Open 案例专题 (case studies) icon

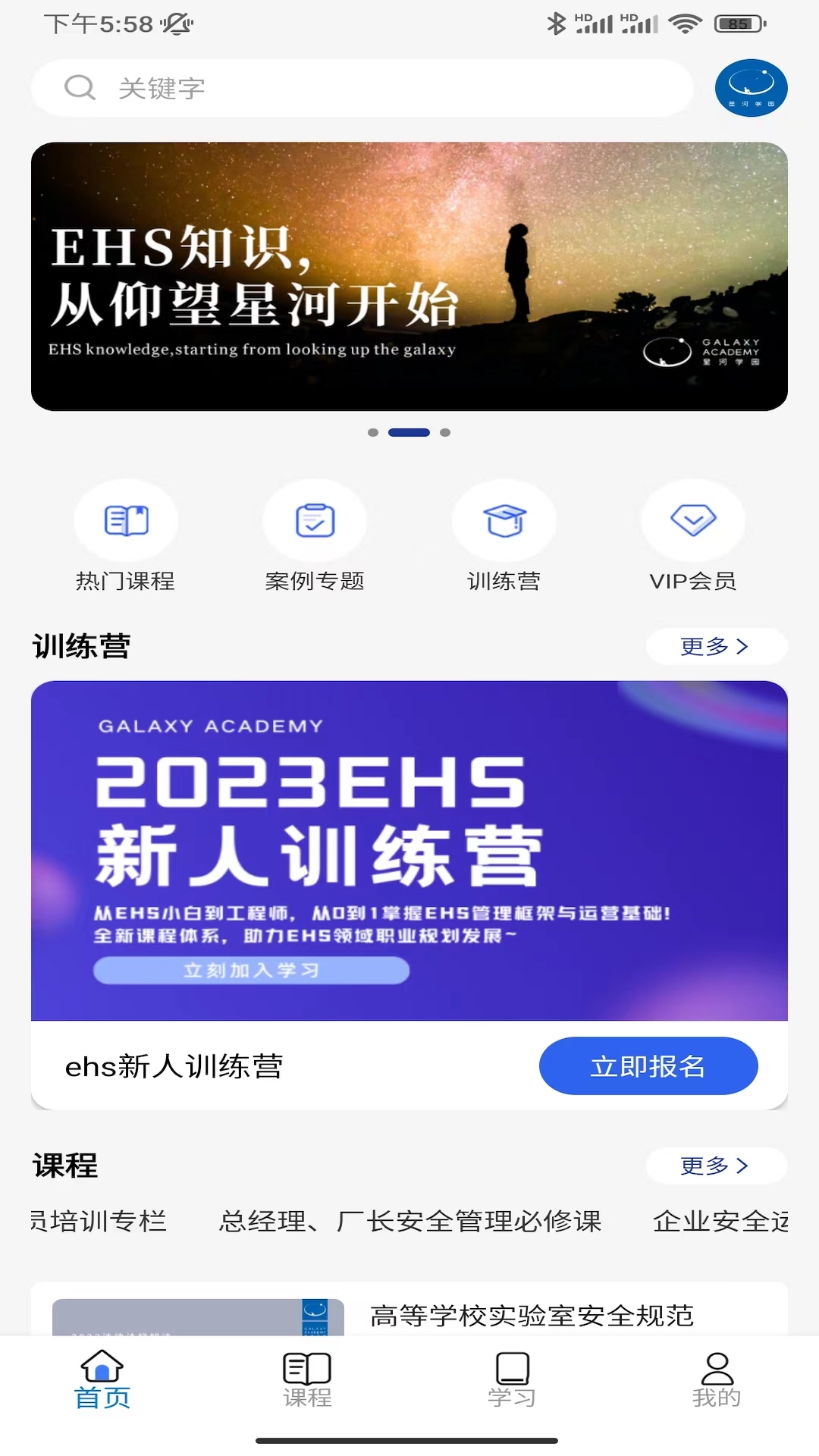(315, 520)
